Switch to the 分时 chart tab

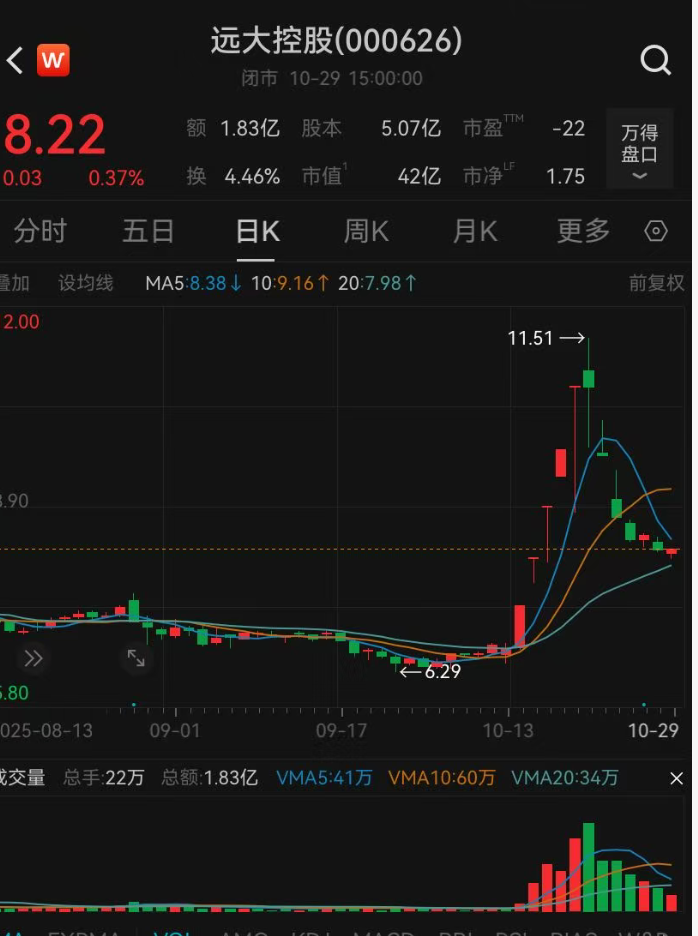(x=40, y=232)
